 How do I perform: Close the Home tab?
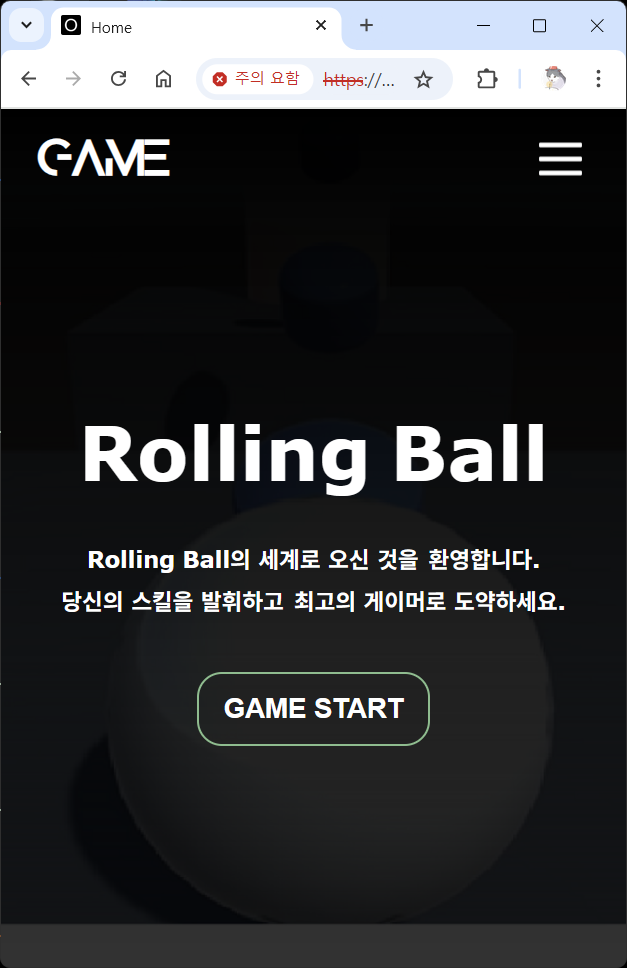pyautogui.click(x=321, y=26)
